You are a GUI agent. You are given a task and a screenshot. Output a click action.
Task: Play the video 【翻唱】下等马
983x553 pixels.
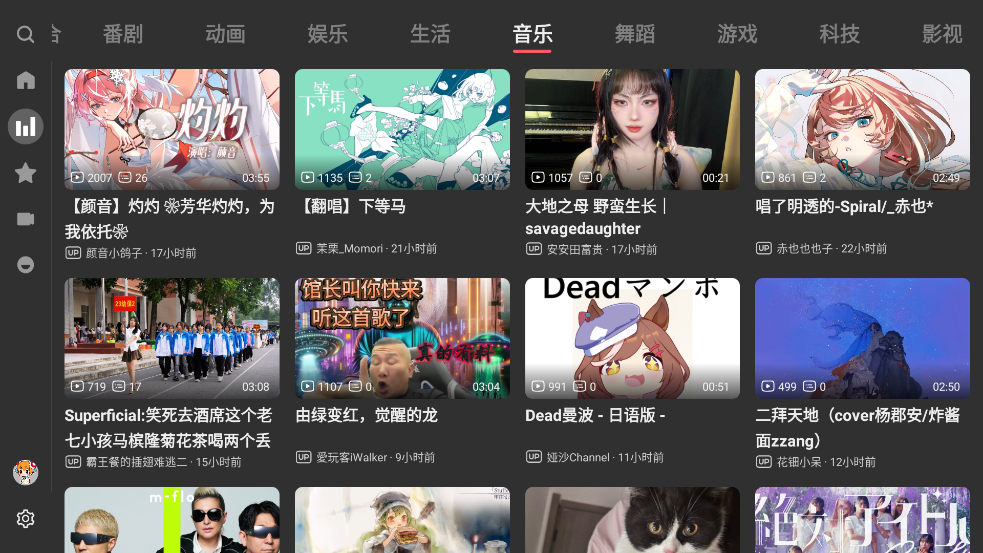coord(402,130)
